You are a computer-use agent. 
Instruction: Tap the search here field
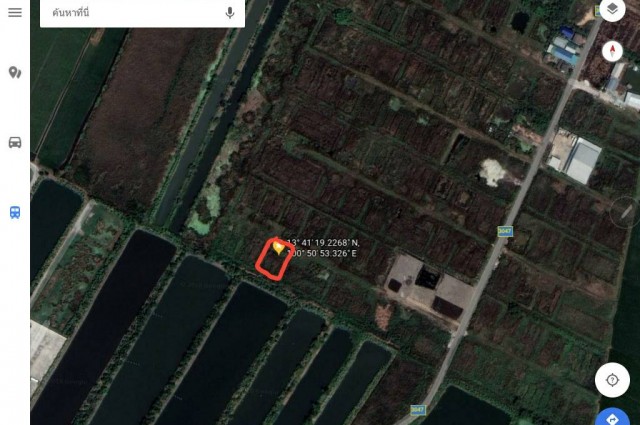click(130, 13)
